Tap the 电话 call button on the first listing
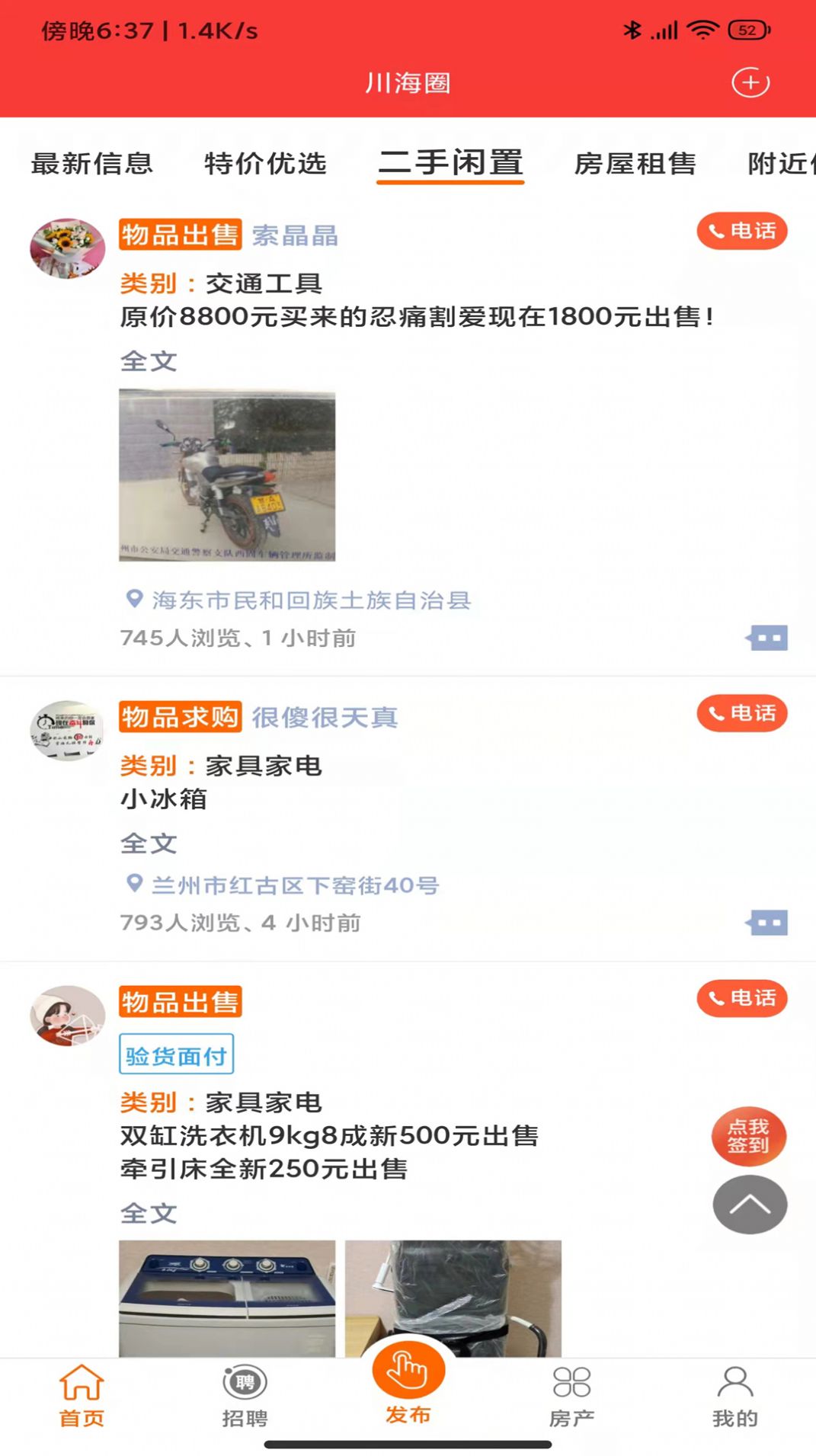This screenshot has height=1456, width=816. [x=741, y=231]
